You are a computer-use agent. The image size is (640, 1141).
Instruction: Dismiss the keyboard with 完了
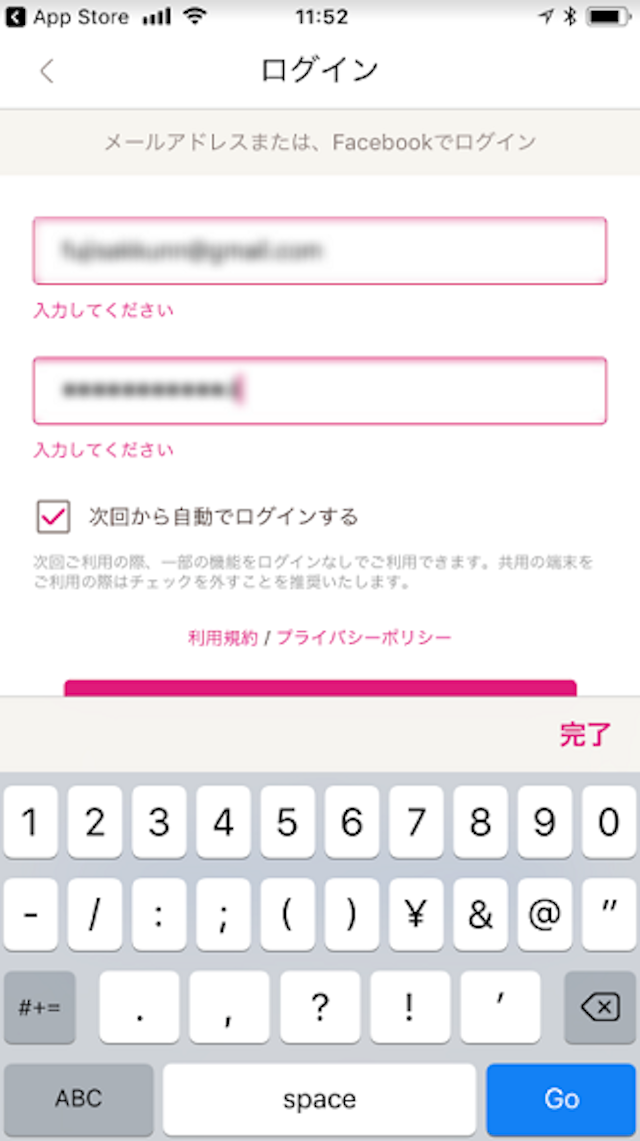tap(584, 734)
